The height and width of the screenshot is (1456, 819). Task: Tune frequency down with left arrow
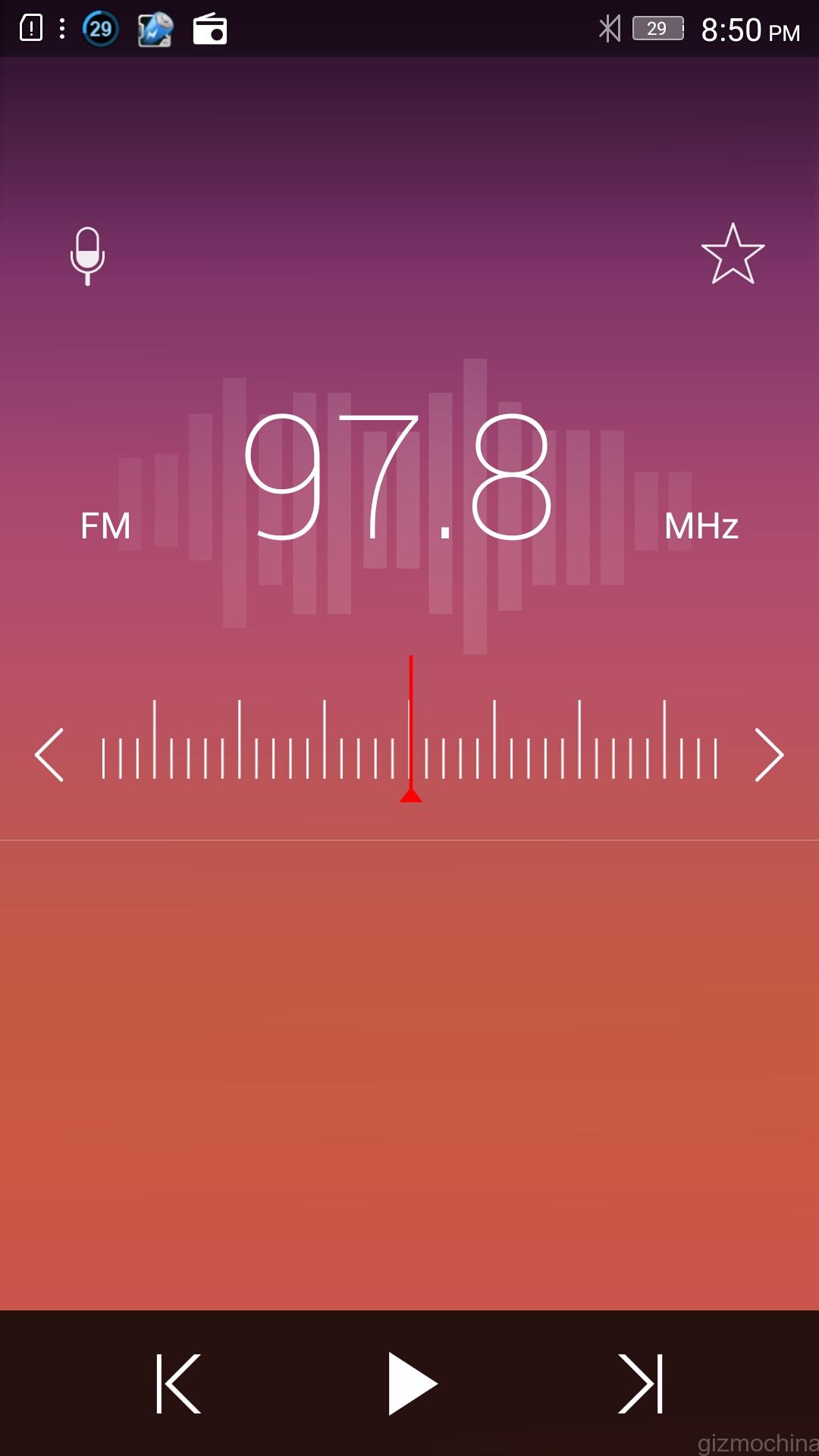point(49,755)
